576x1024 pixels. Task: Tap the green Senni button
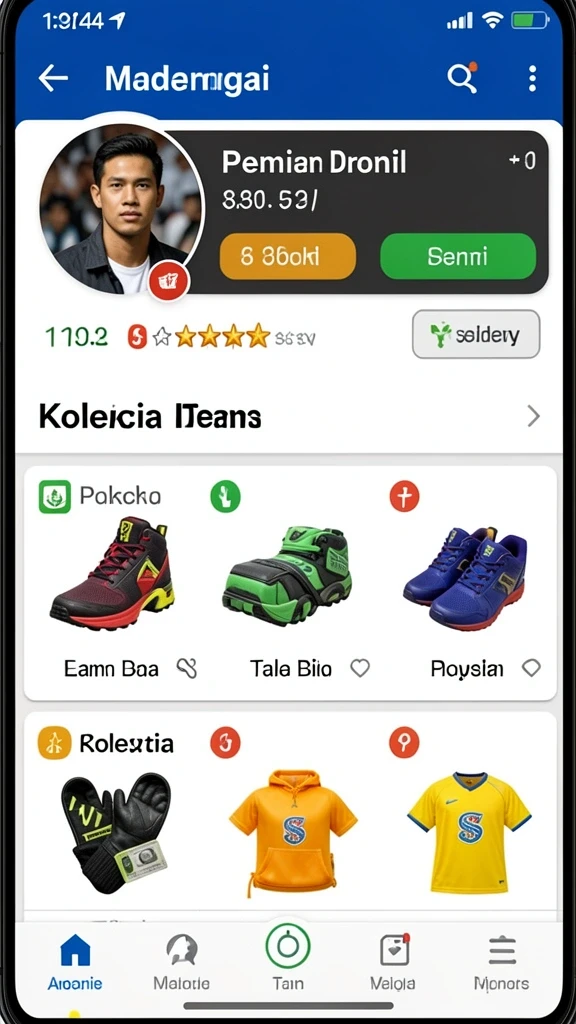point(458,257)
